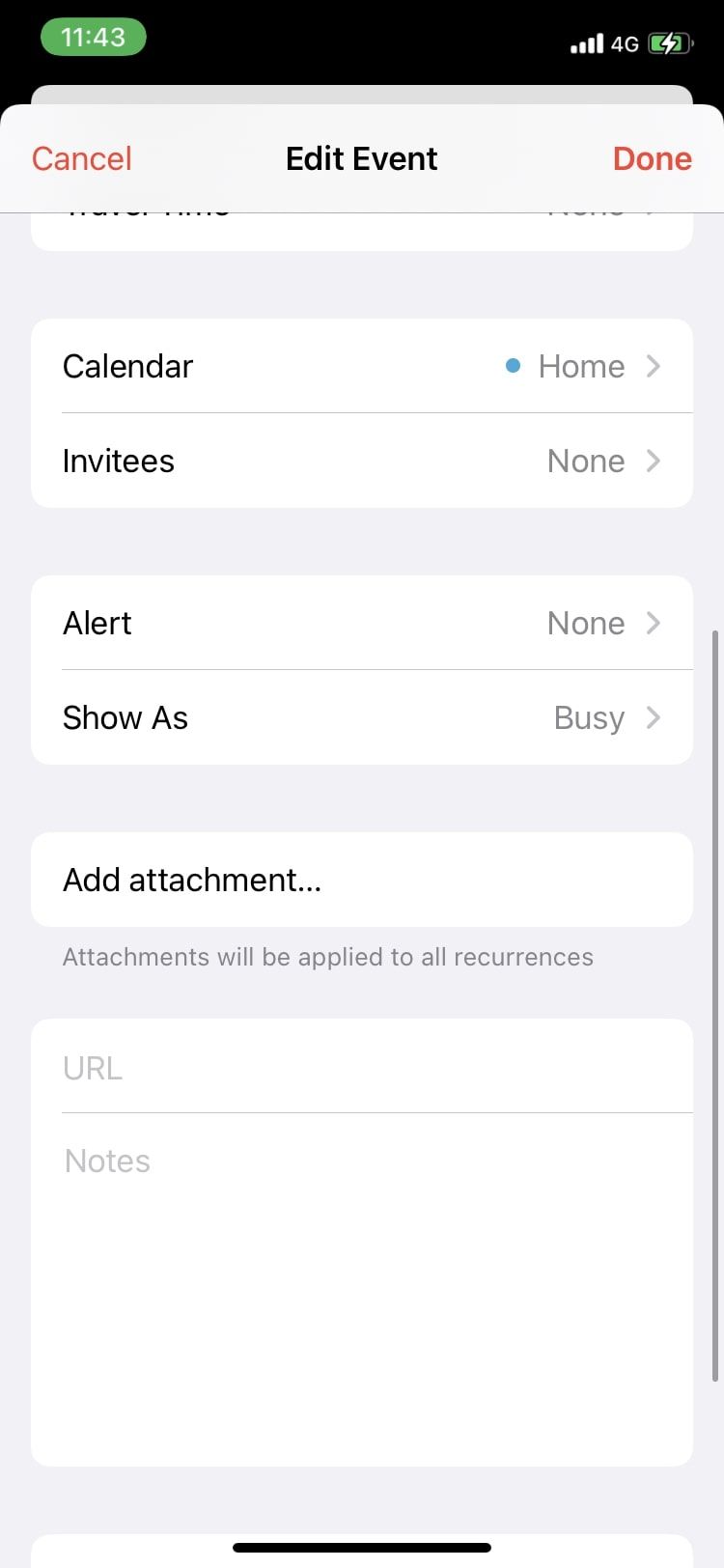The height and width of the screenshot is (1568, 724).
Task: Tap None next to Invitees
Action: pyautogui.click(x=586, y=461)
